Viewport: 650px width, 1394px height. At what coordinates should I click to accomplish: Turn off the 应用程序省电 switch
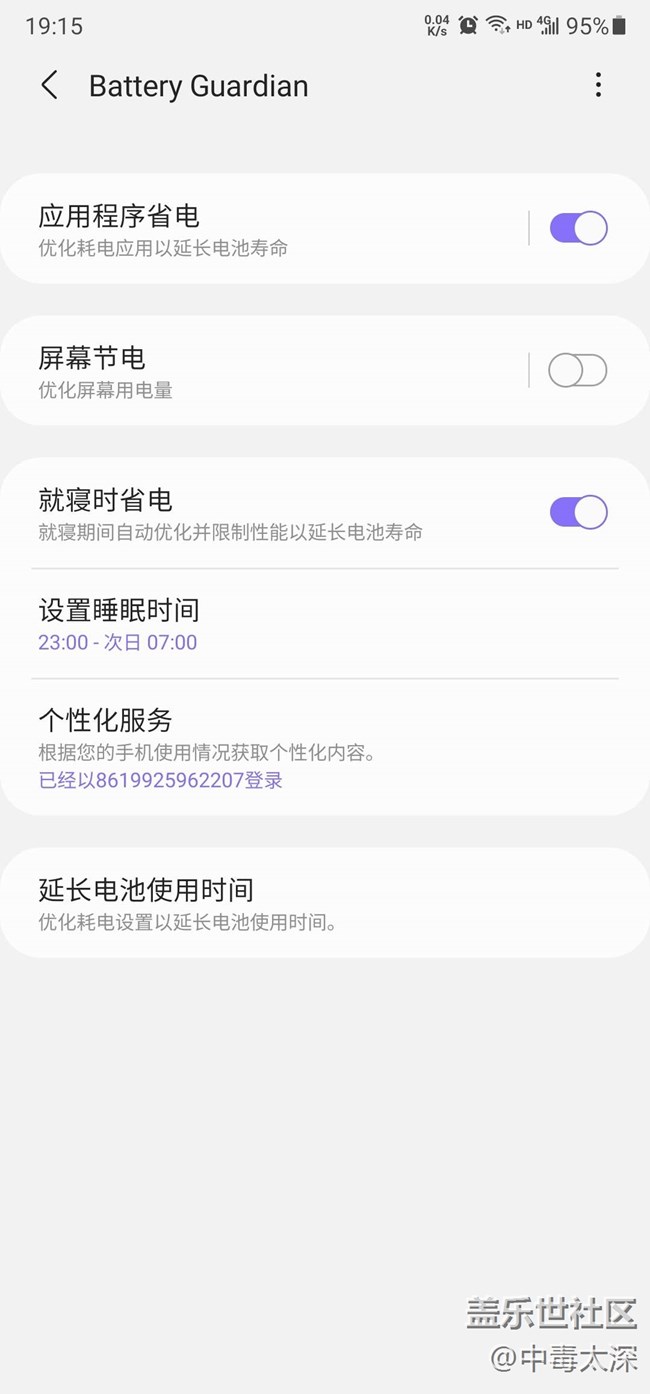[x=578, y=229]
